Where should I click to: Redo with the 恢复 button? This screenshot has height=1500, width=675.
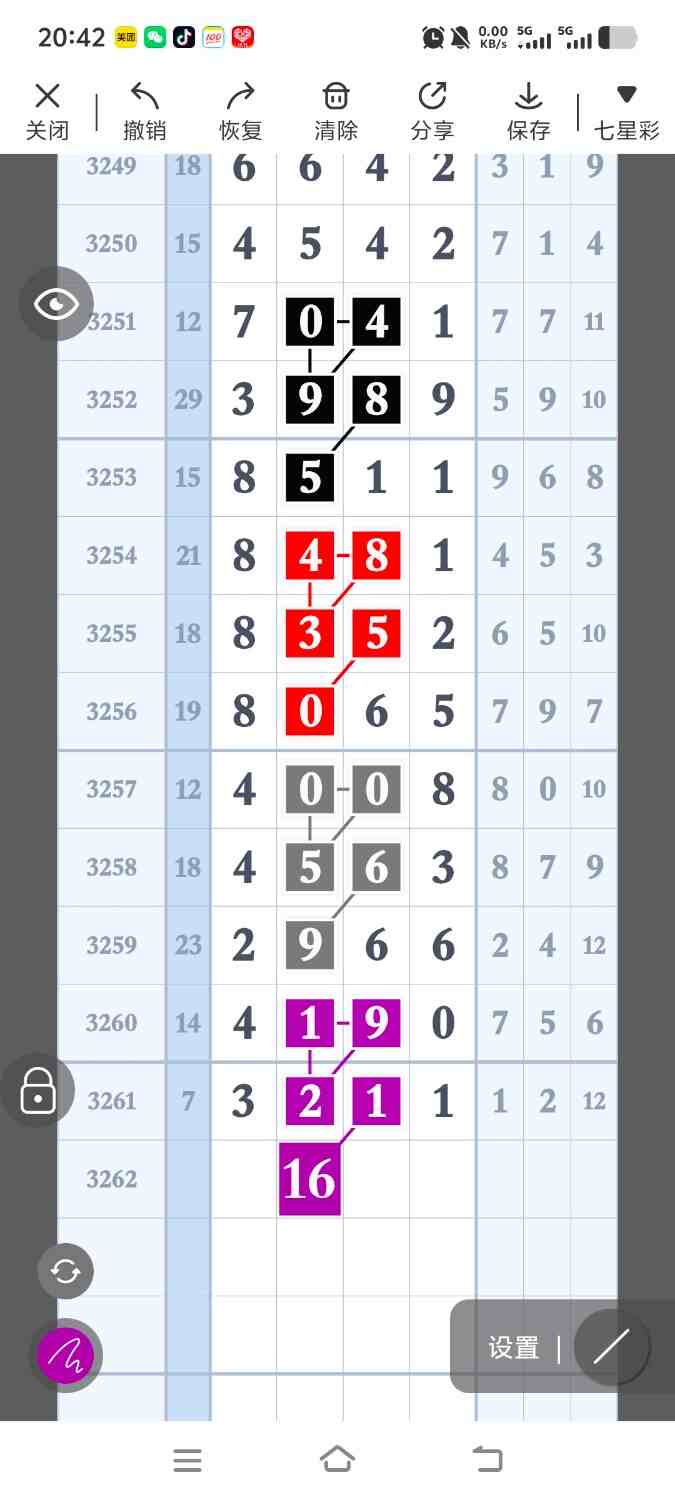click(240, 111)
